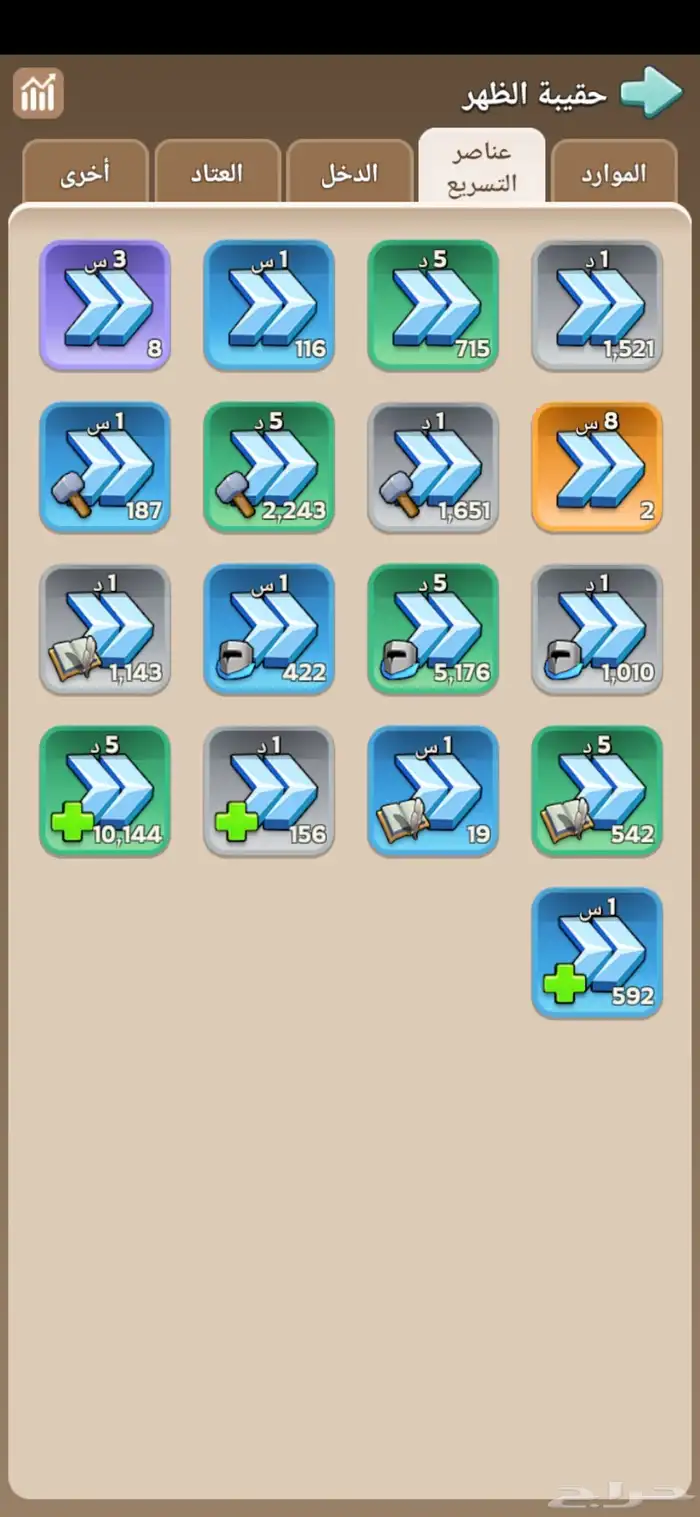Tap the back arrow next to حقيبة الظهر

(651, 93)
